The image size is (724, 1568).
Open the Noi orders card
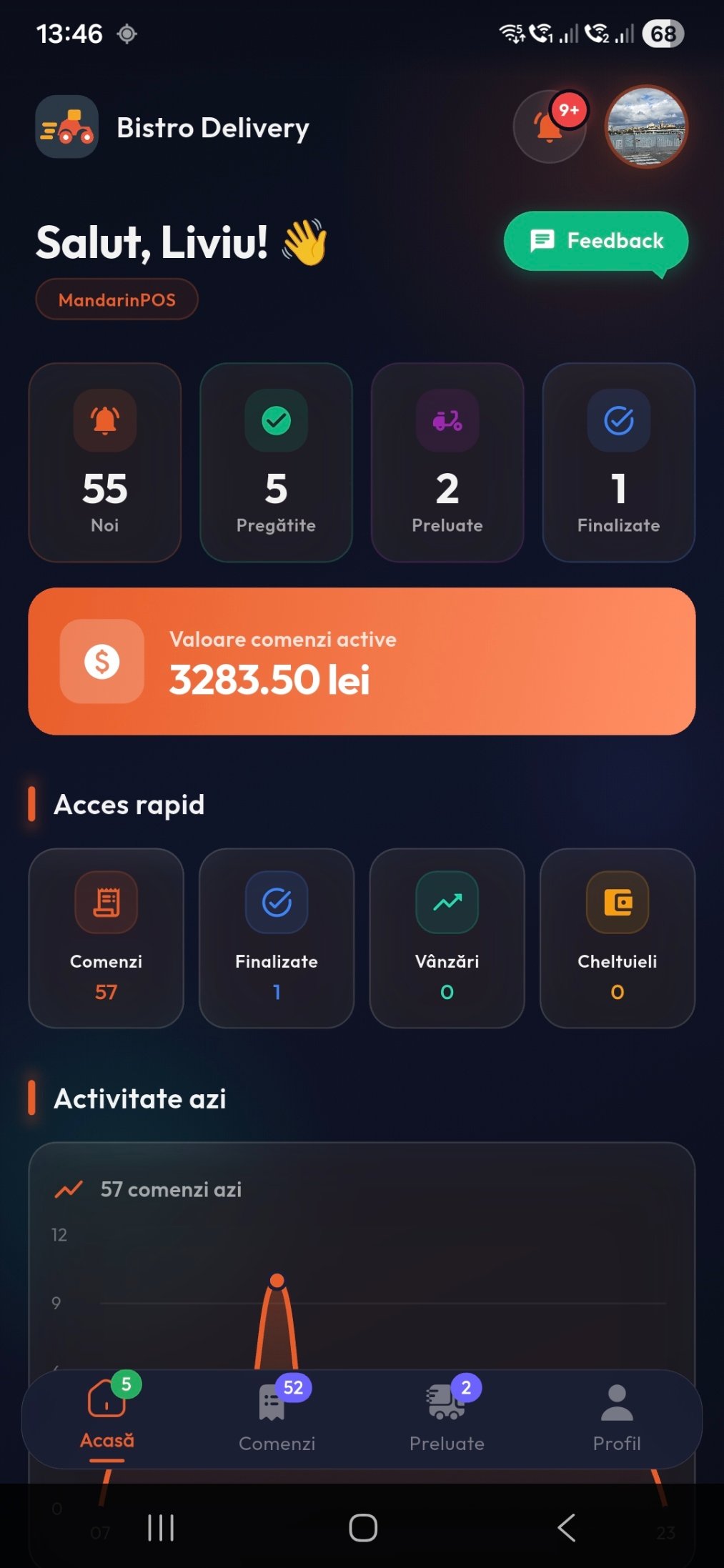click(105, 462)
